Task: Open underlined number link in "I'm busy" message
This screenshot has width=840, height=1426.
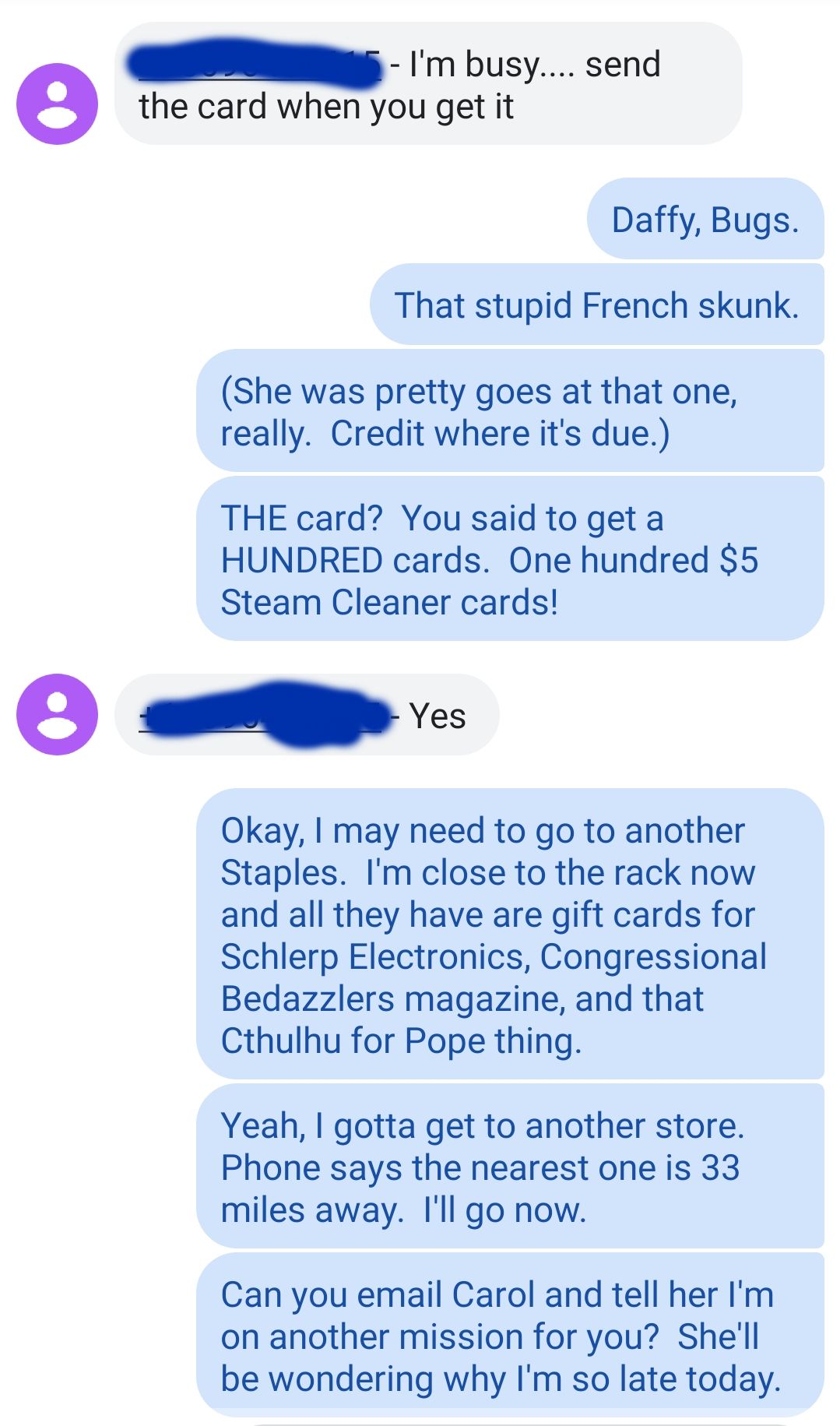Action: (260, 65)
